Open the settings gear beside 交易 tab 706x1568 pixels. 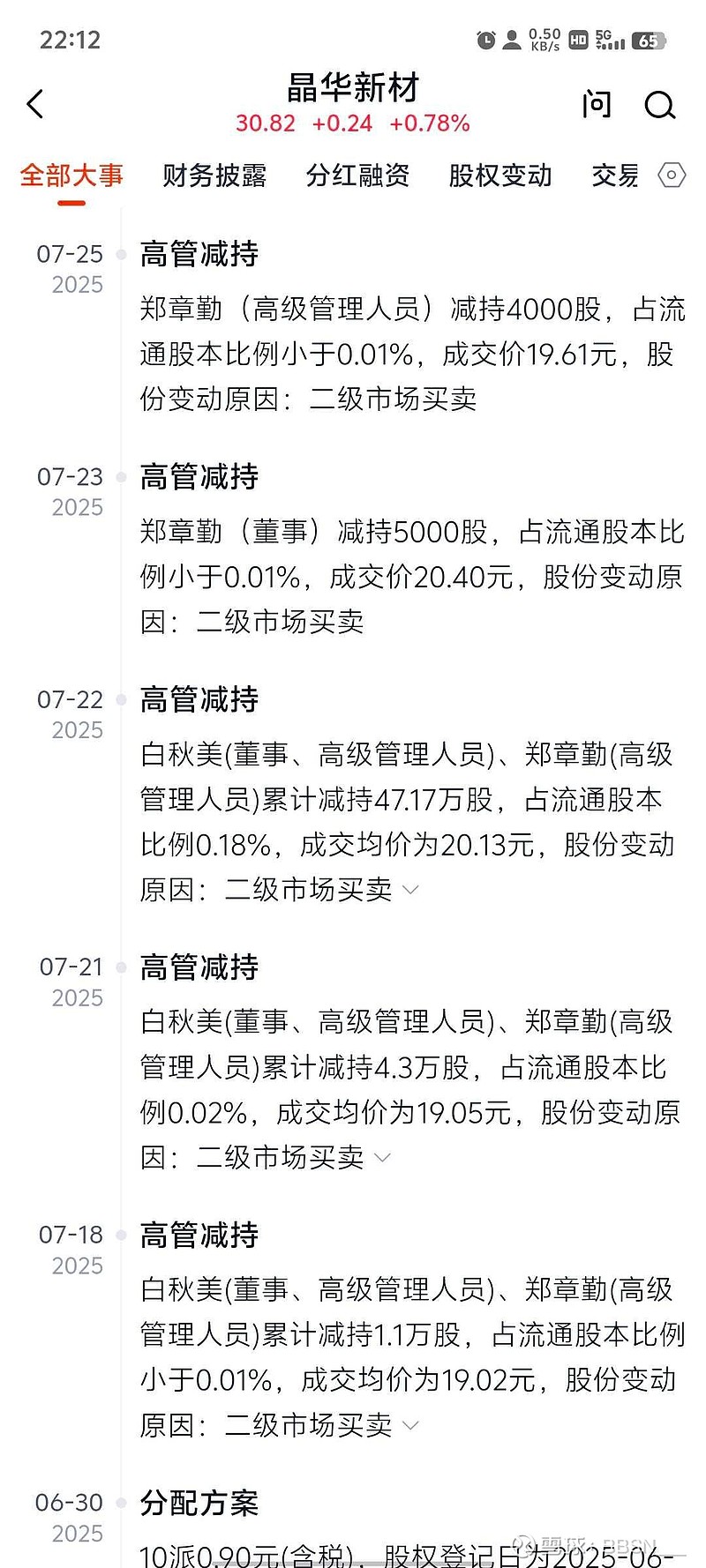click(x=672, y=175)
